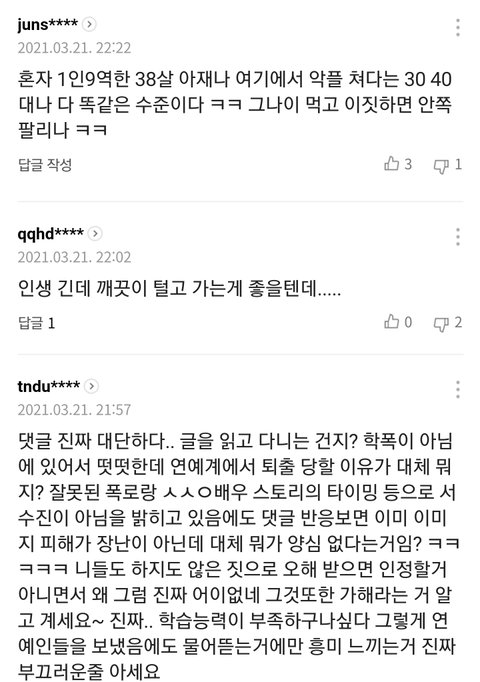View the 1 reply under qqhd**** comment
Viewport: 480px width, 682px height.
(x=37, y=323)
